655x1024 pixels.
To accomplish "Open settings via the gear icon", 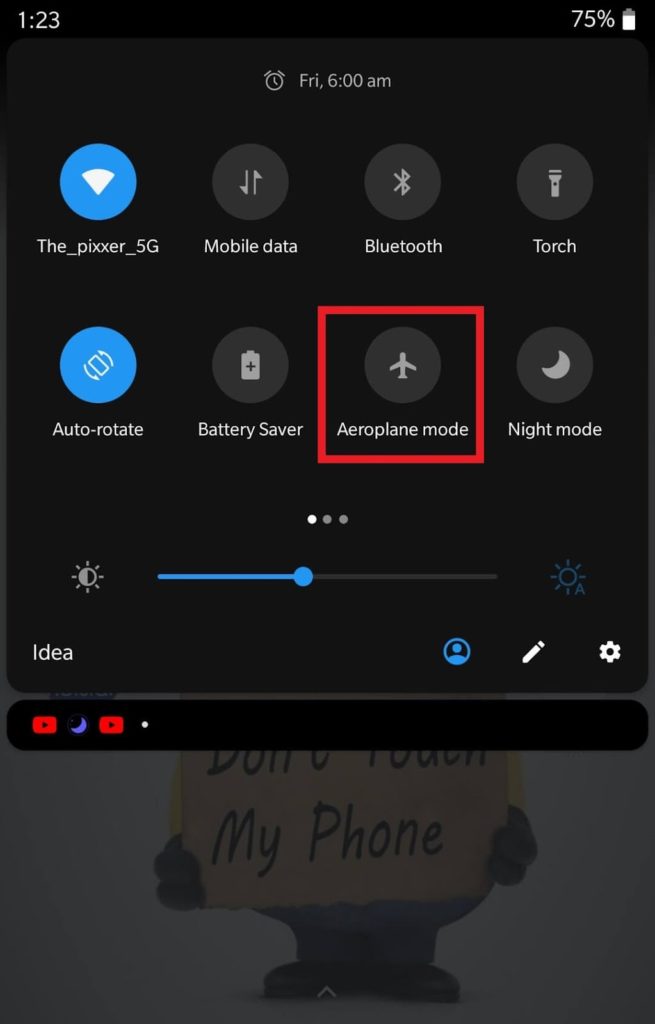I will (x=610, y=652).
